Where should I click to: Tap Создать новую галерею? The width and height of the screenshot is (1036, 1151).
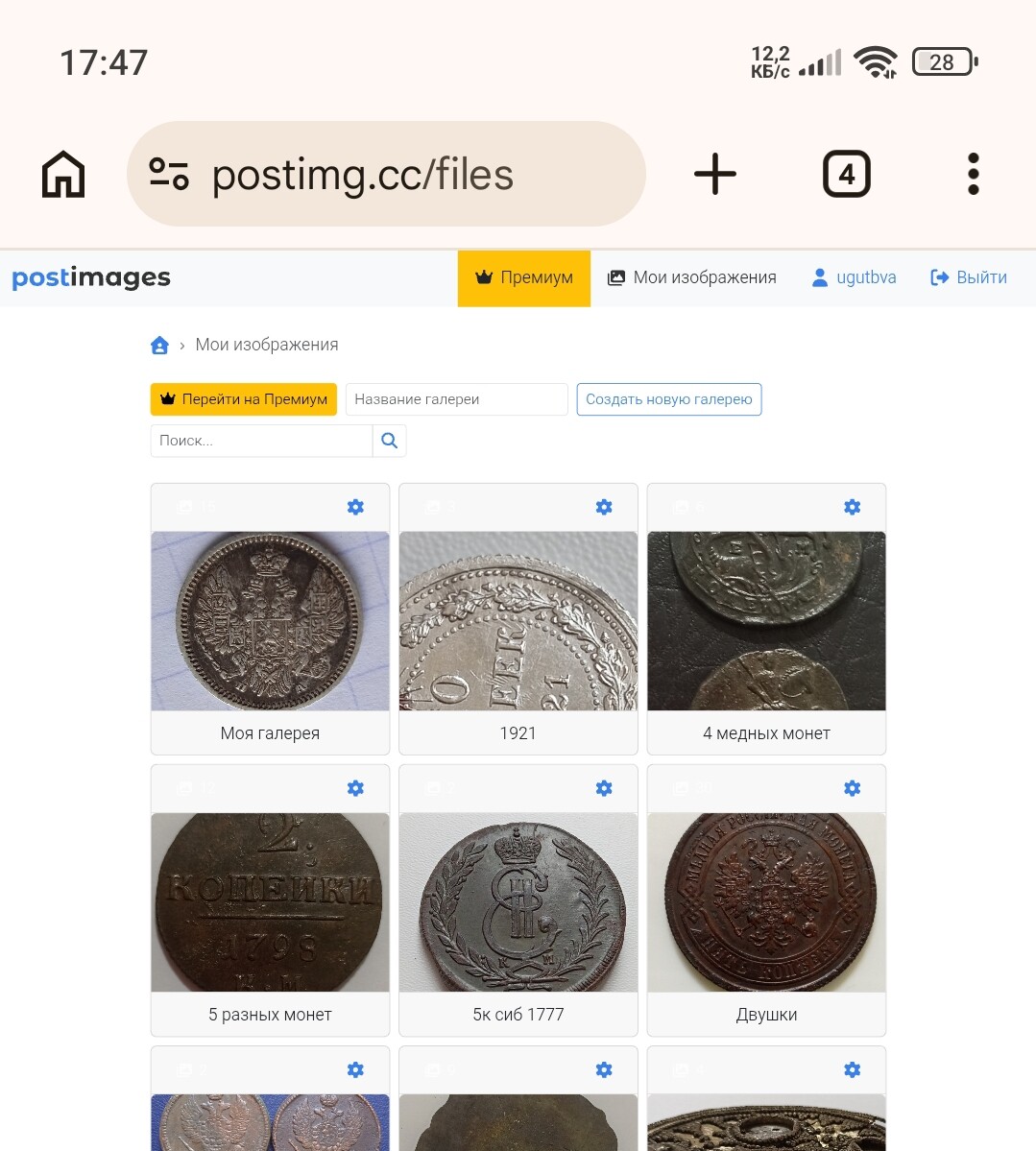pos(669,399)
